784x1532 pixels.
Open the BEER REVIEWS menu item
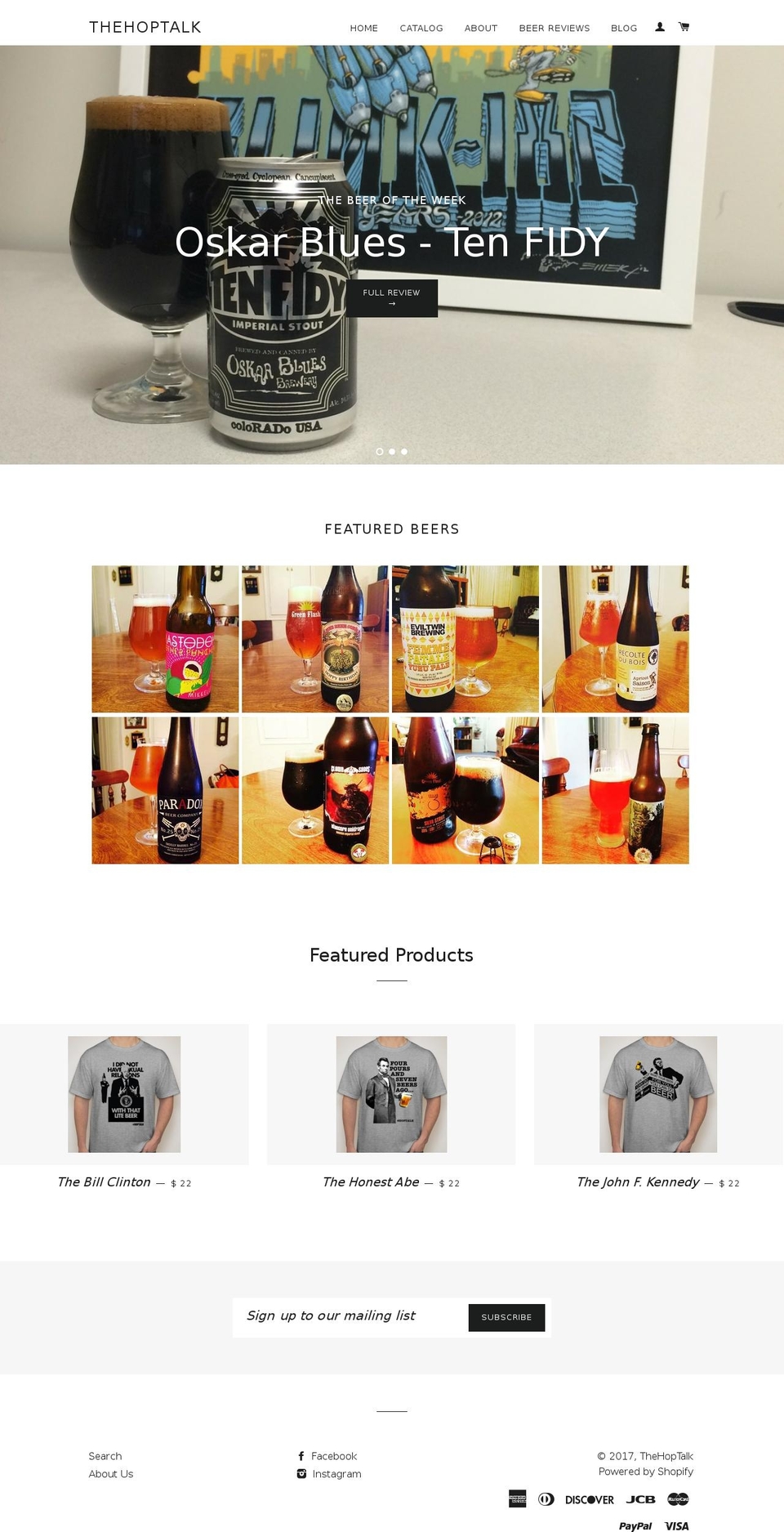coord(554,28)
